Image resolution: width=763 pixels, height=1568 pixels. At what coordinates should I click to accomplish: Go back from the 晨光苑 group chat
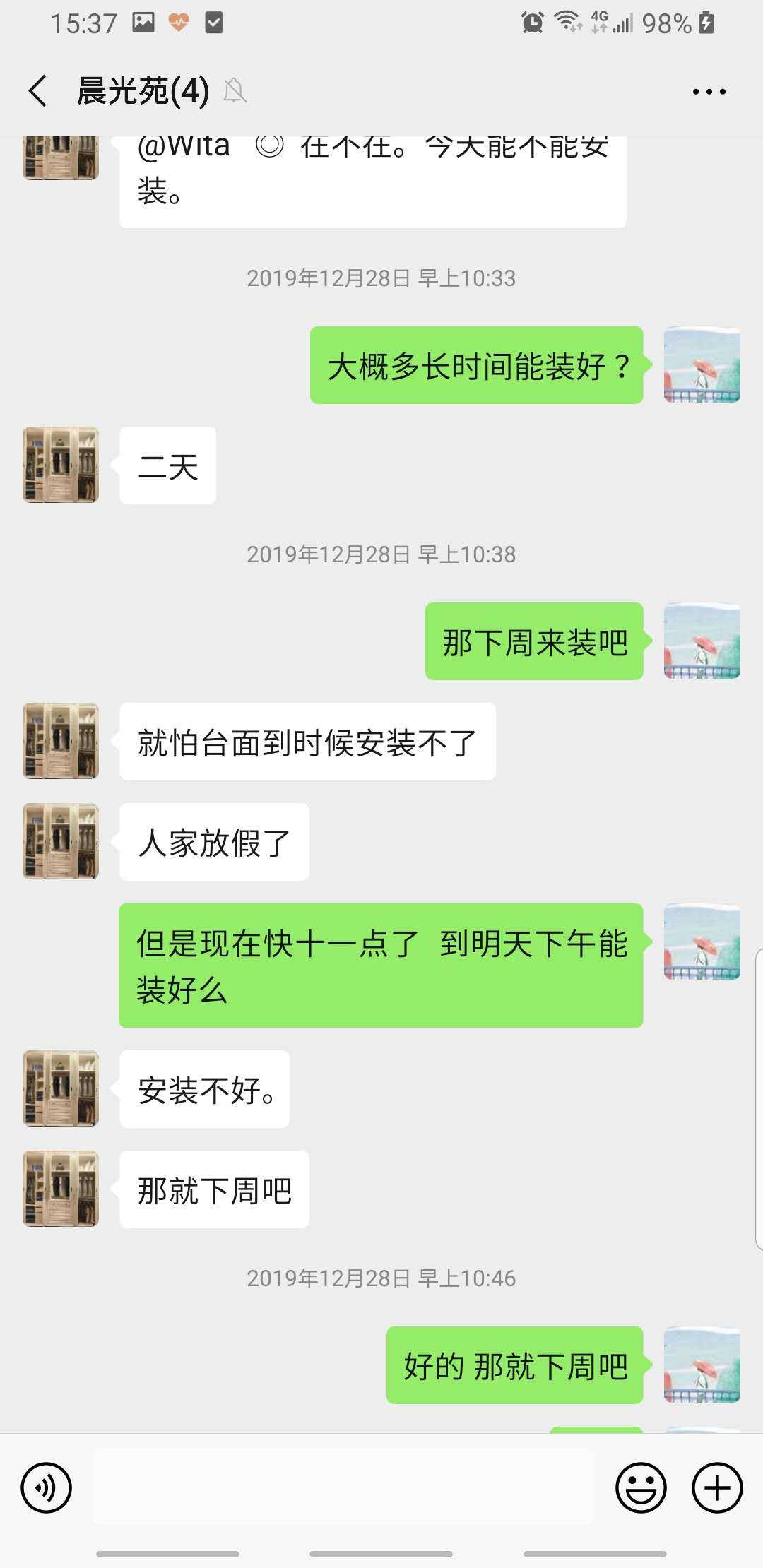tap(38, 91)
